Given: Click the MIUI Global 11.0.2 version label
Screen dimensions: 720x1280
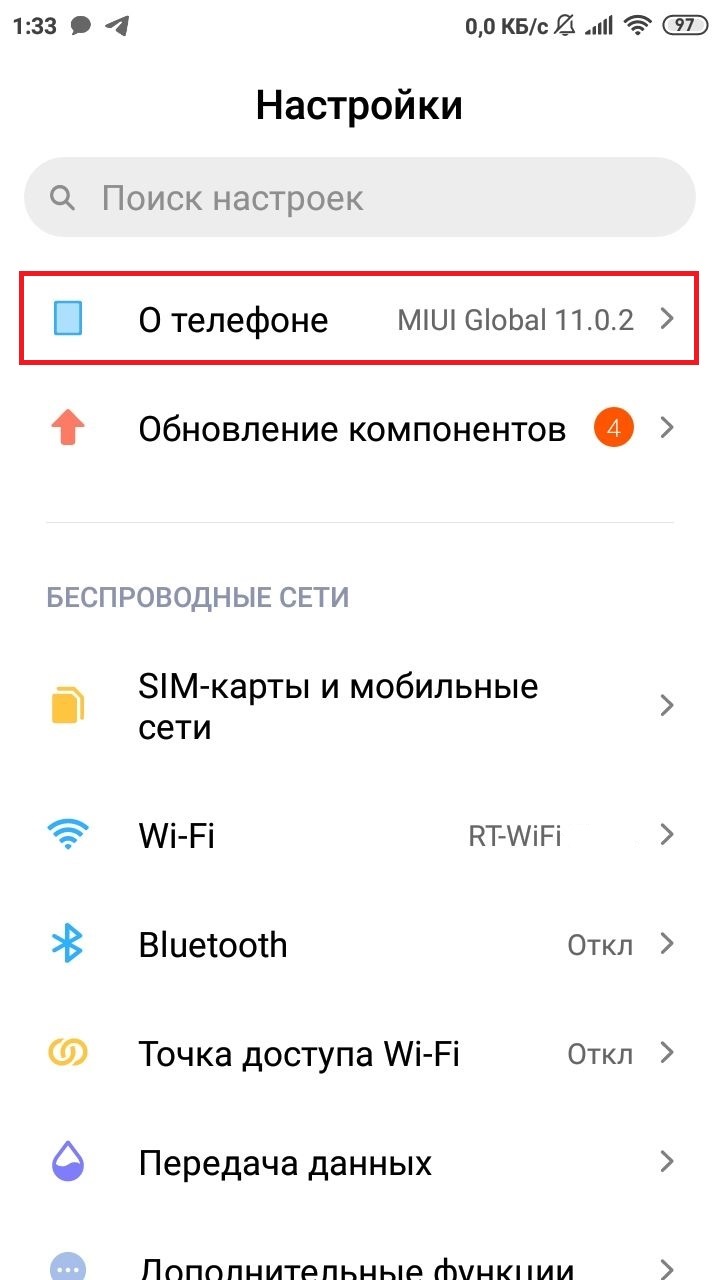Looking at the screenshot, I should (516, 318).
